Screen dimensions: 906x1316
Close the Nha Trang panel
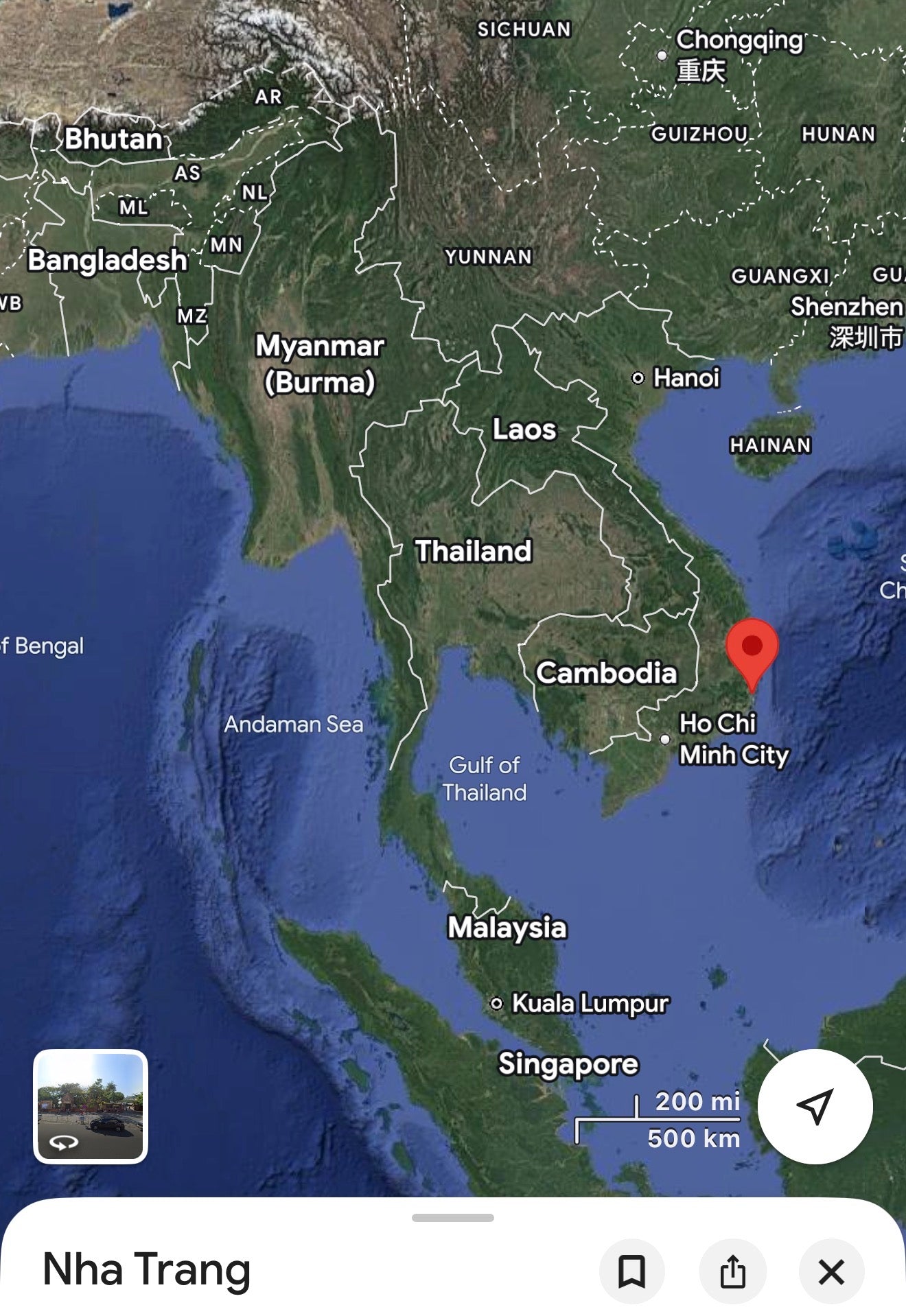[831, 1271]
